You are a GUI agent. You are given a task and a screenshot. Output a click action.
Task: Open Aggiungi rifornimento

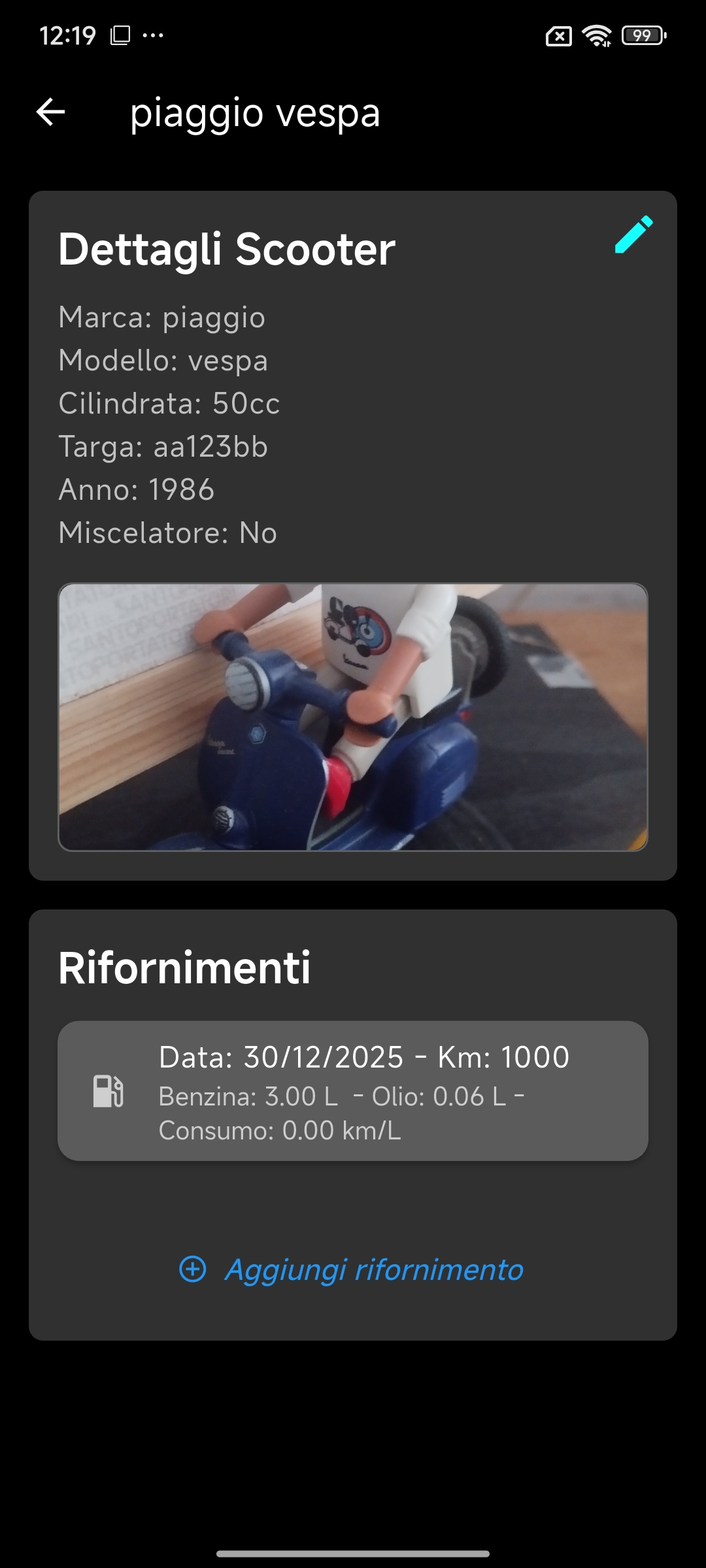pyautogui.click(x=374, y=1267)
